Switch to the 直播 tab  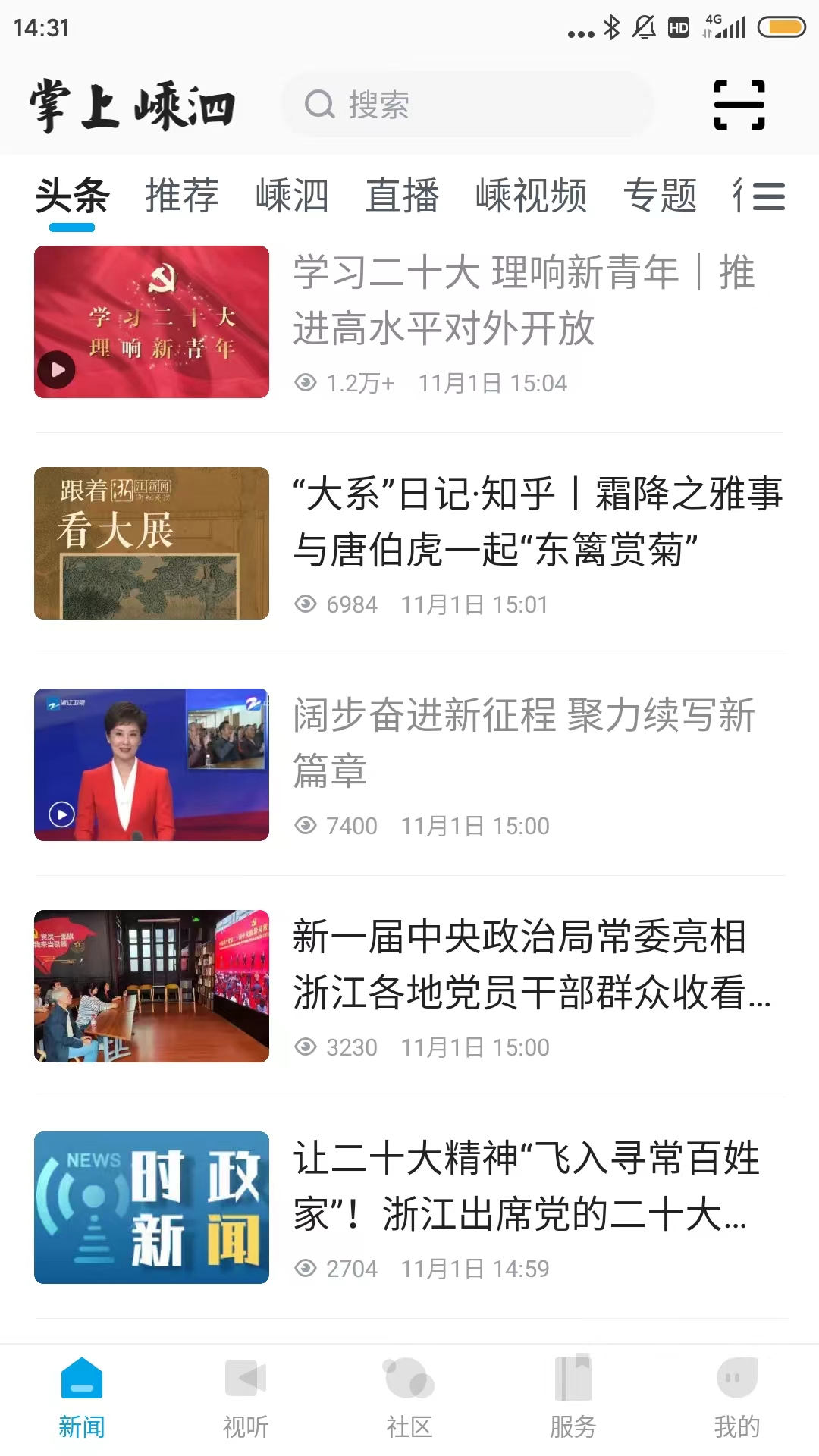click(402, 196)
